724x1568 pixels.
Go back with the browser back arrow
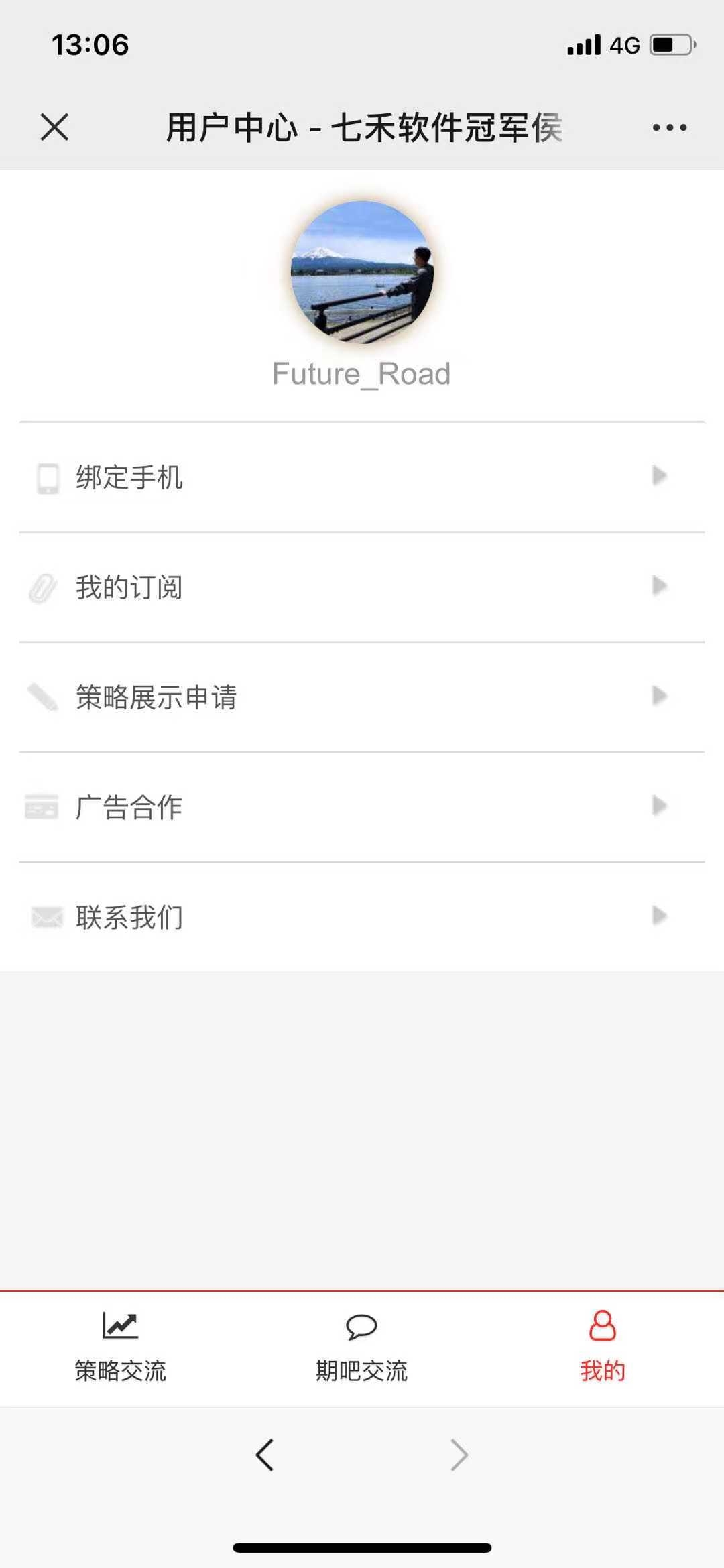265,1455
